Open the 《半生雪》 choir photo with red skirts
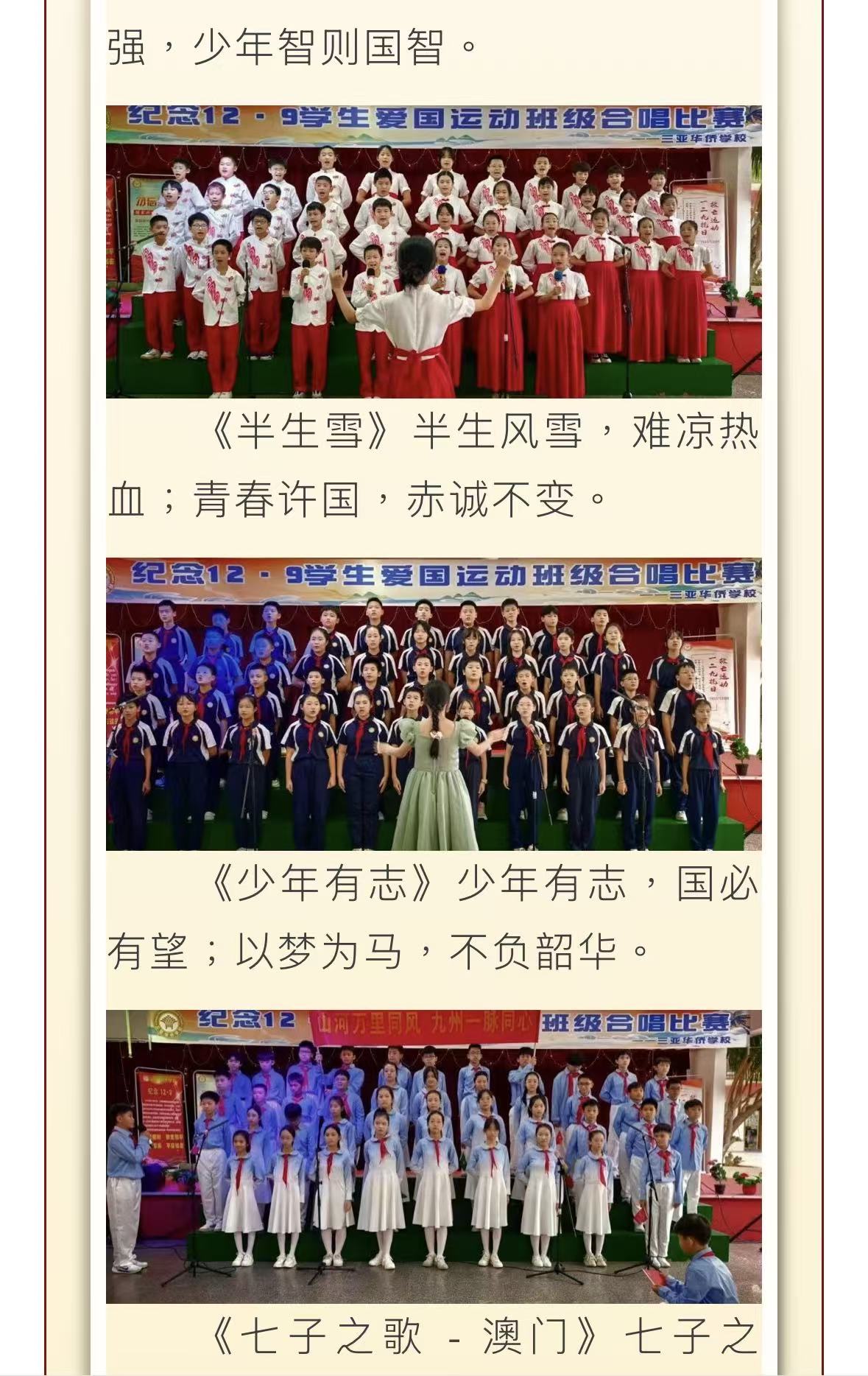 (x=434, y=252)
